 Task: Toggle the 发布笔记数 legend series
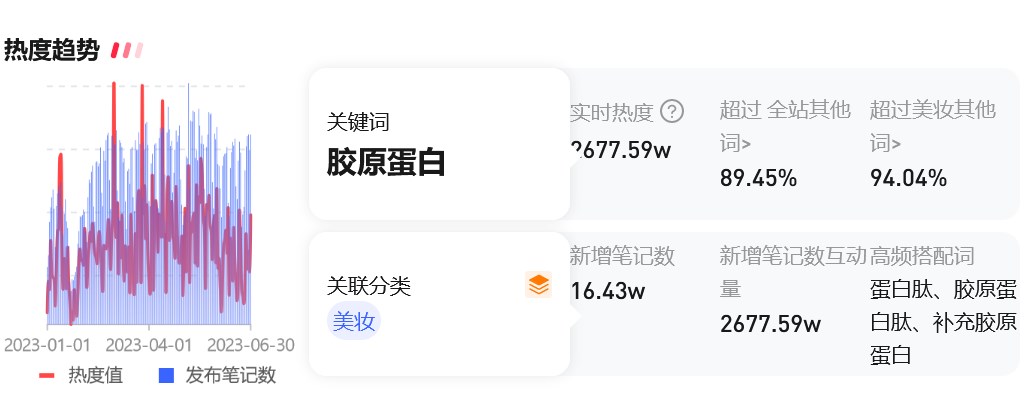217,376
